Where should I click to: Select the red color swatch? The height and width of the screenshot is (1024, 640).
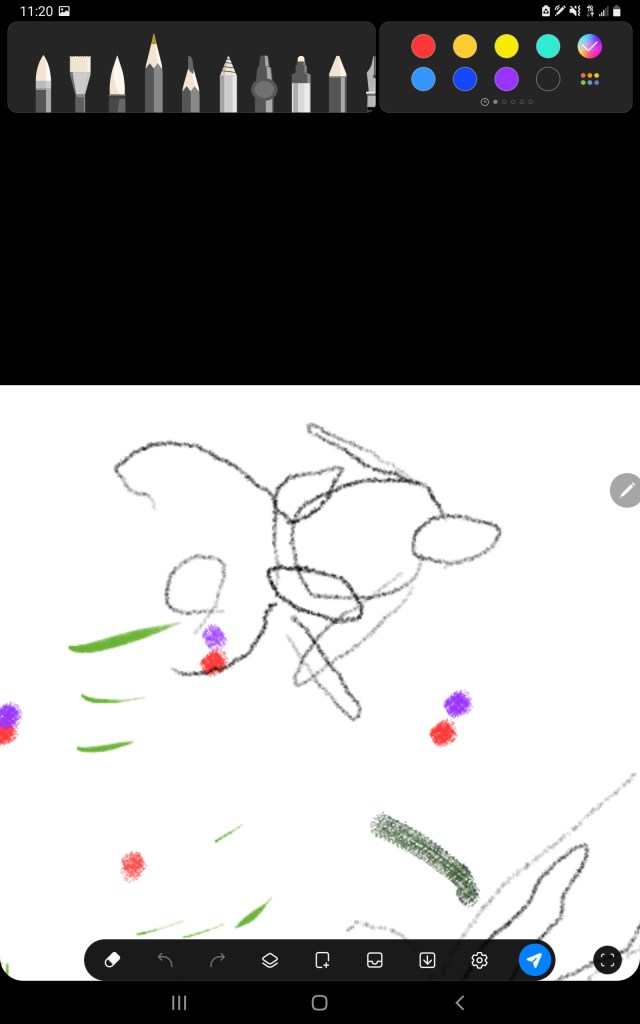(x=423, y=46)
